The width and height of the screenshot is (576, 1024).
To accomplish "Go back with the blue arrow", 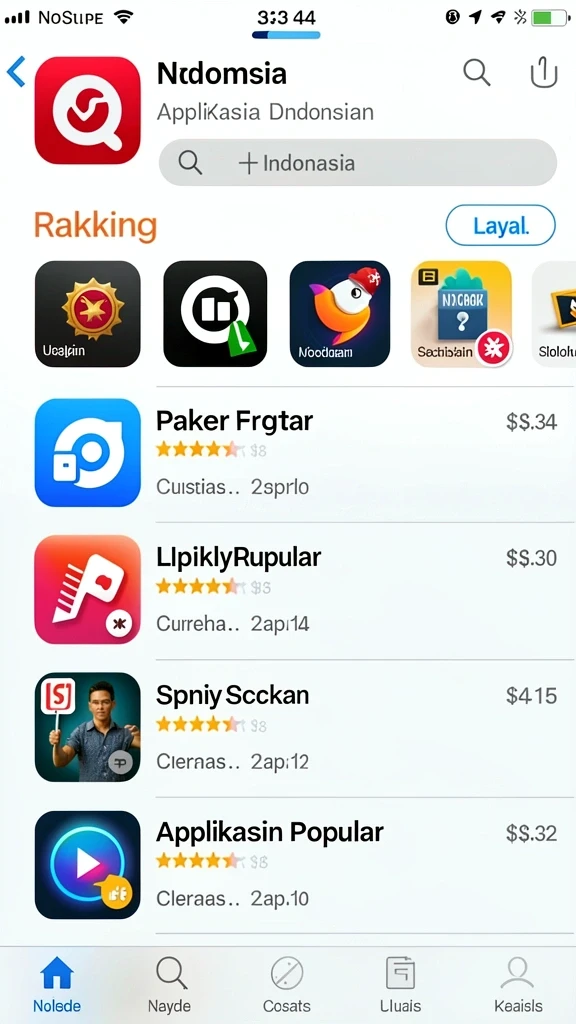I will click(x=16, y=71).
